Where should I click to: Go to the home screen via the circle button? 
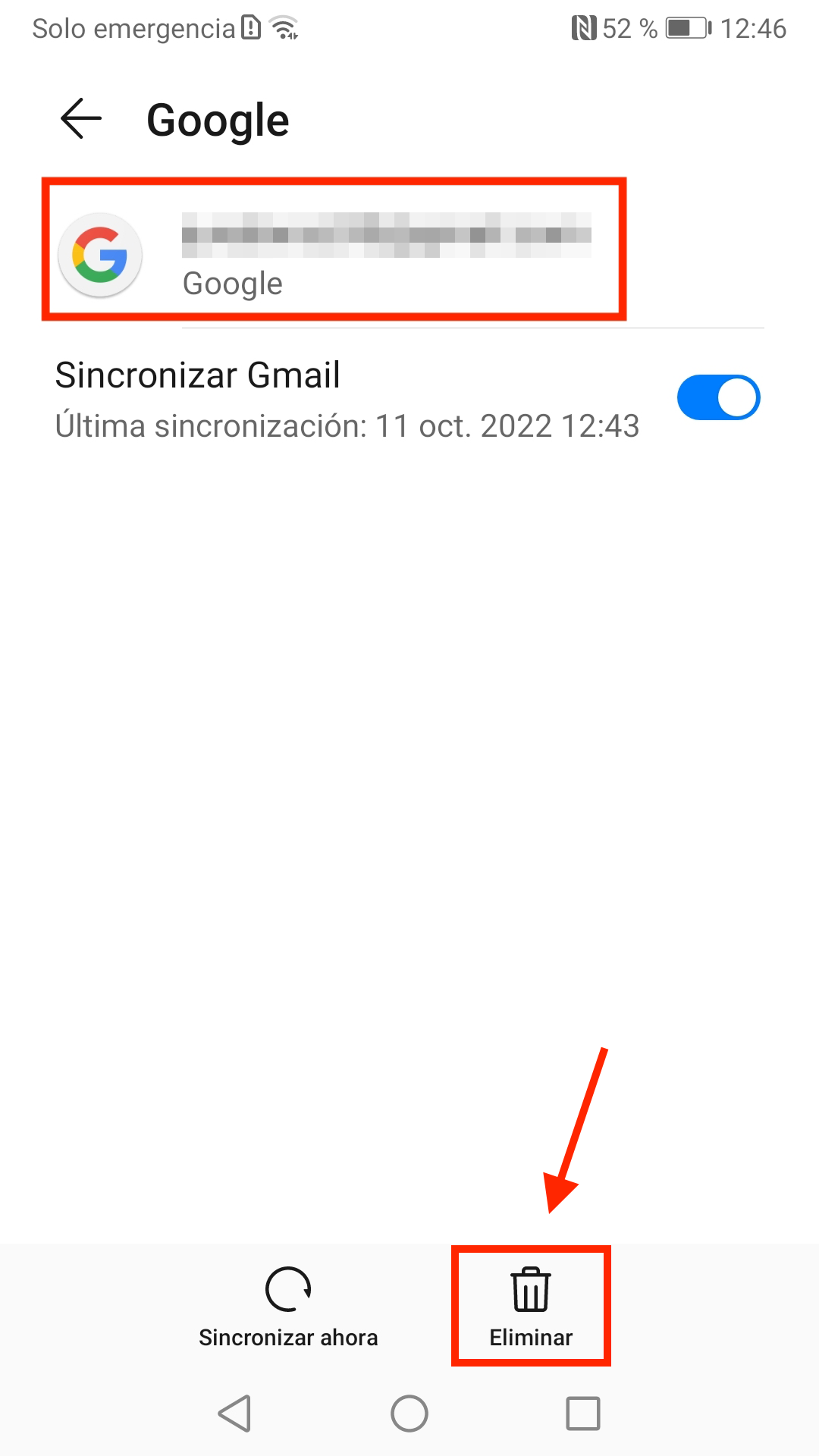tap(409, 1414)
